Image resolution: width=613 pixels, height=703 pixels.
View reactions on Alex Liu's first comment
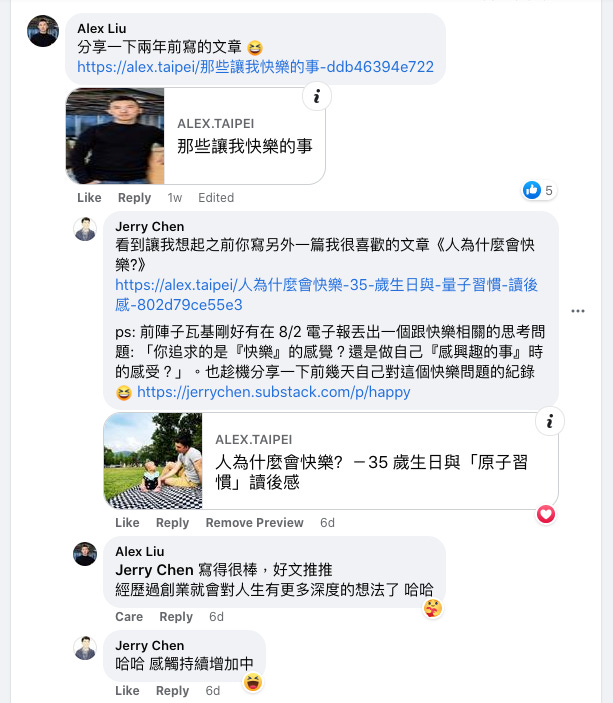point(539,190)
